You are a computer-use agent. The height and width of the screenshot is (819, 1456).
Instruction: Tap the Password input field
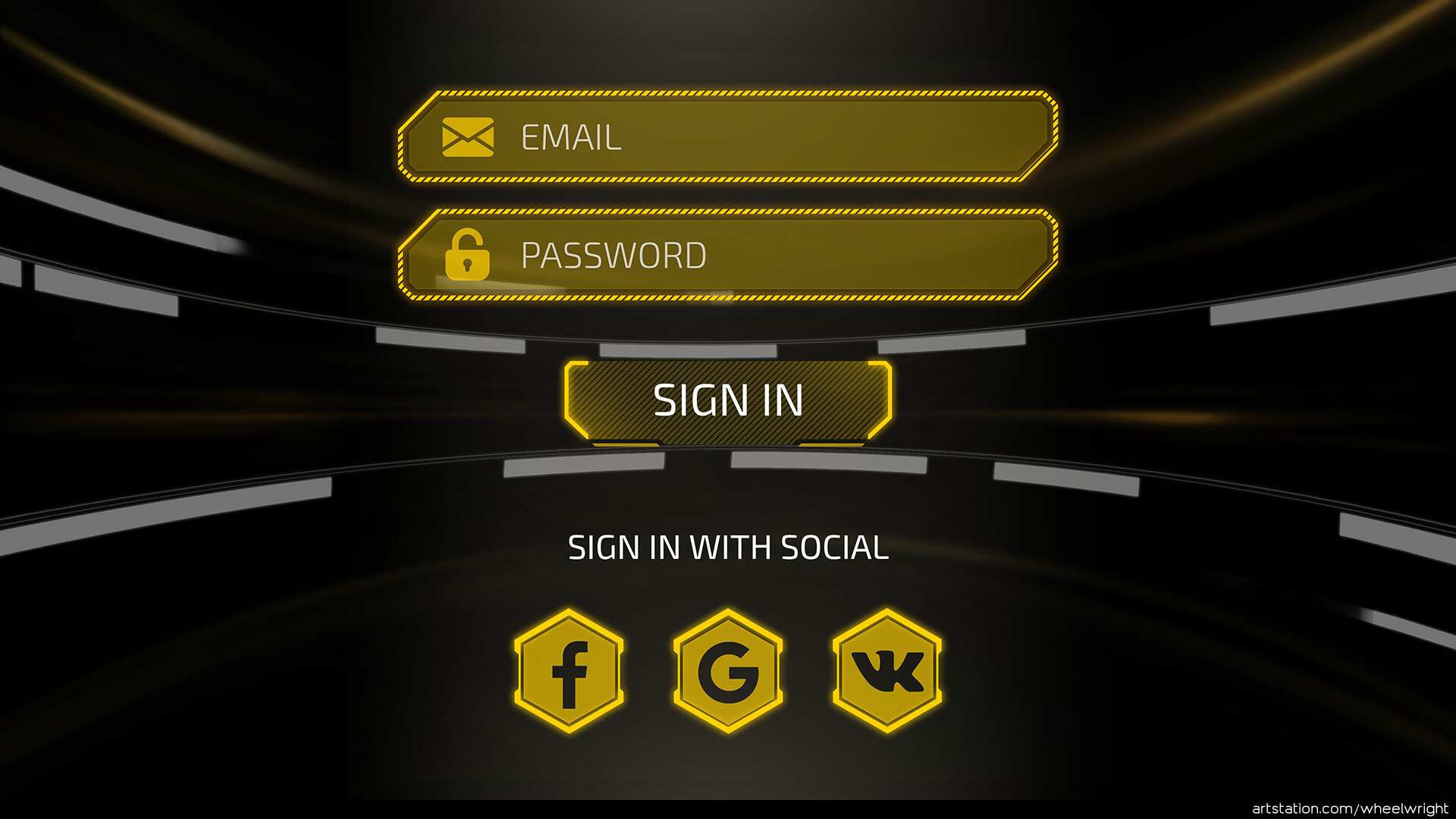[728, 256]
